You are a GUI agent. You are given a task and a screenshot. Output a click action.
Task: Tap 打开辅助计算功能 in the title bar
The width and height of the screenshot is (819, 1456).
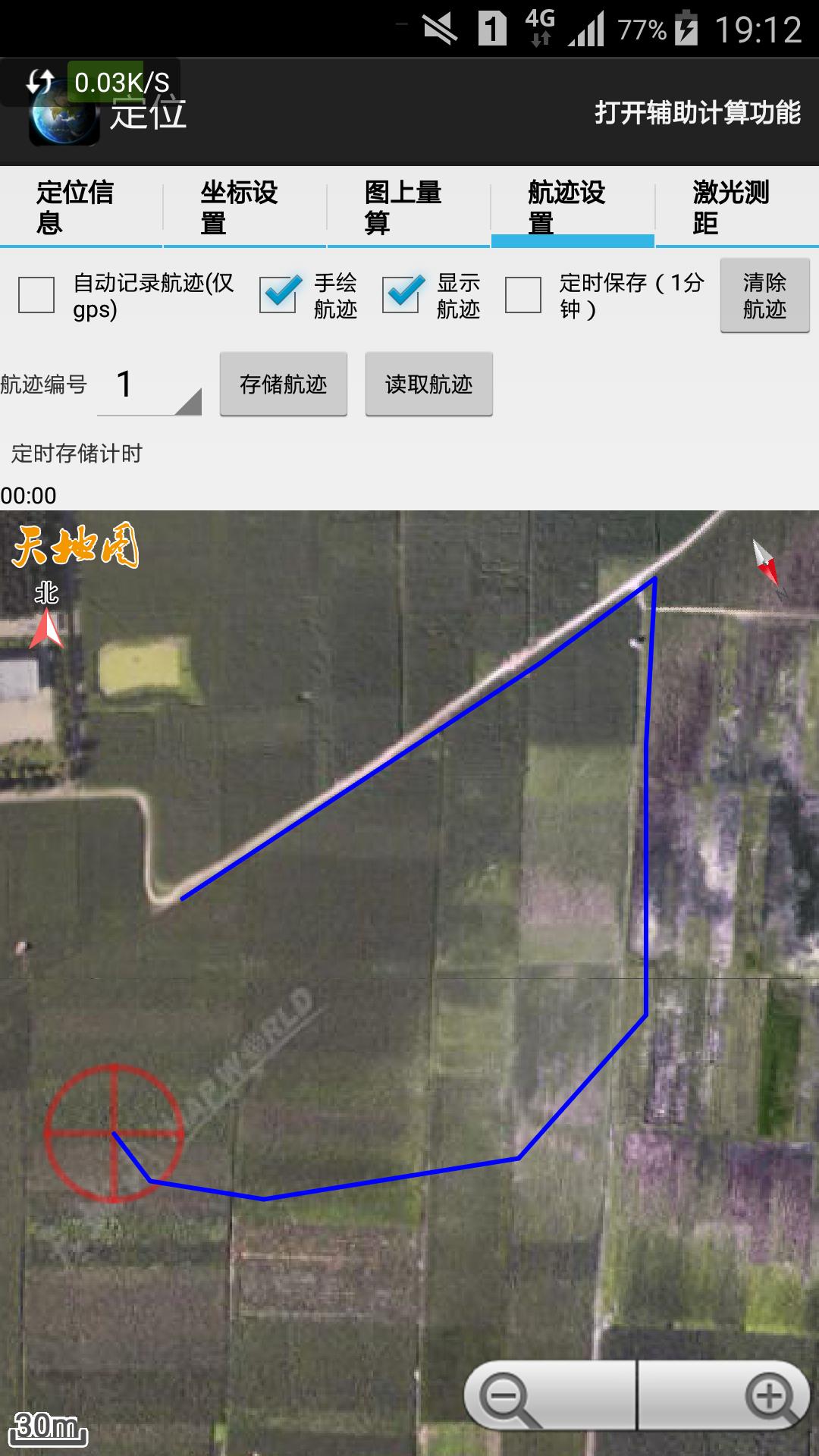pyautogui.click(x=698, y=115)
